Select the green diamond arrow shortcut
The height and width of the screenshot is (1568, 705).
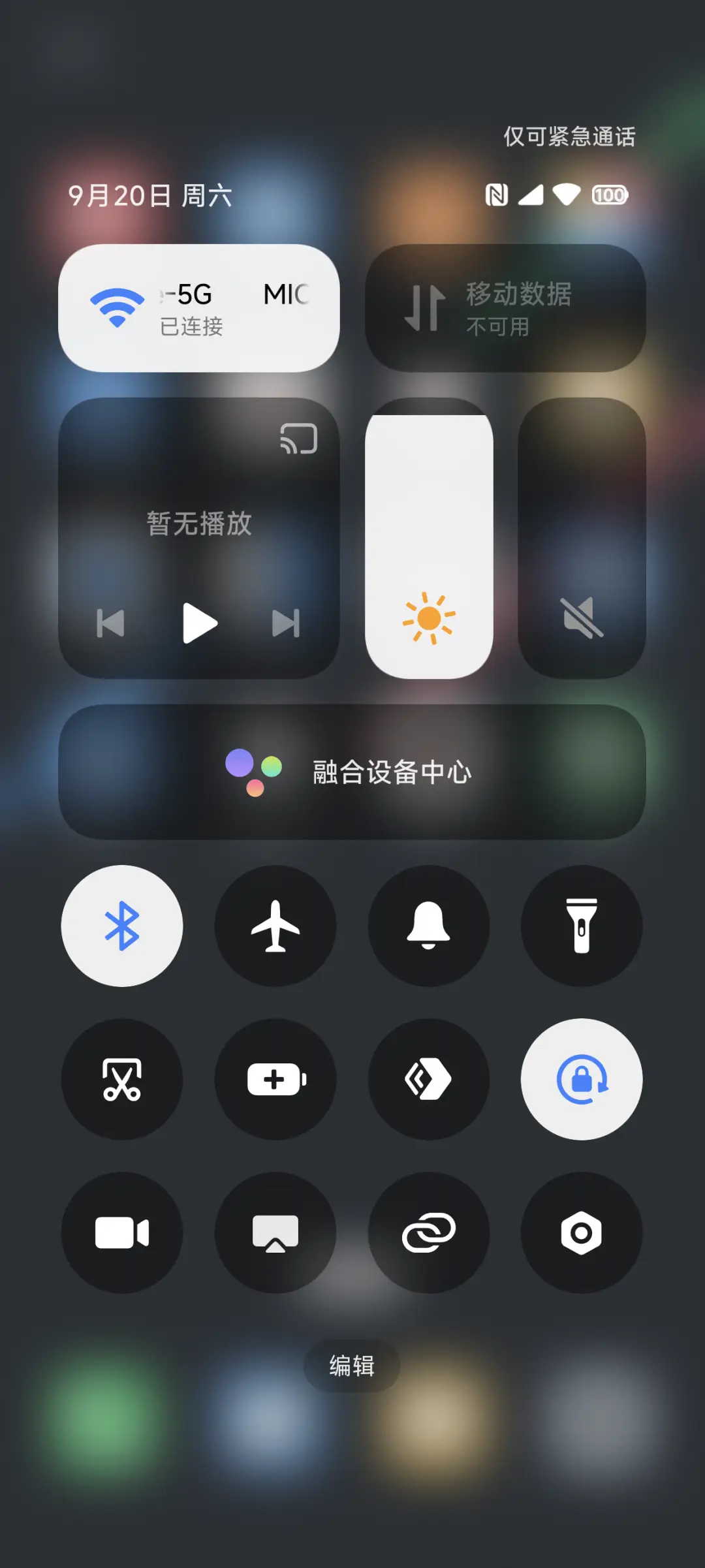click(429, 1080)
